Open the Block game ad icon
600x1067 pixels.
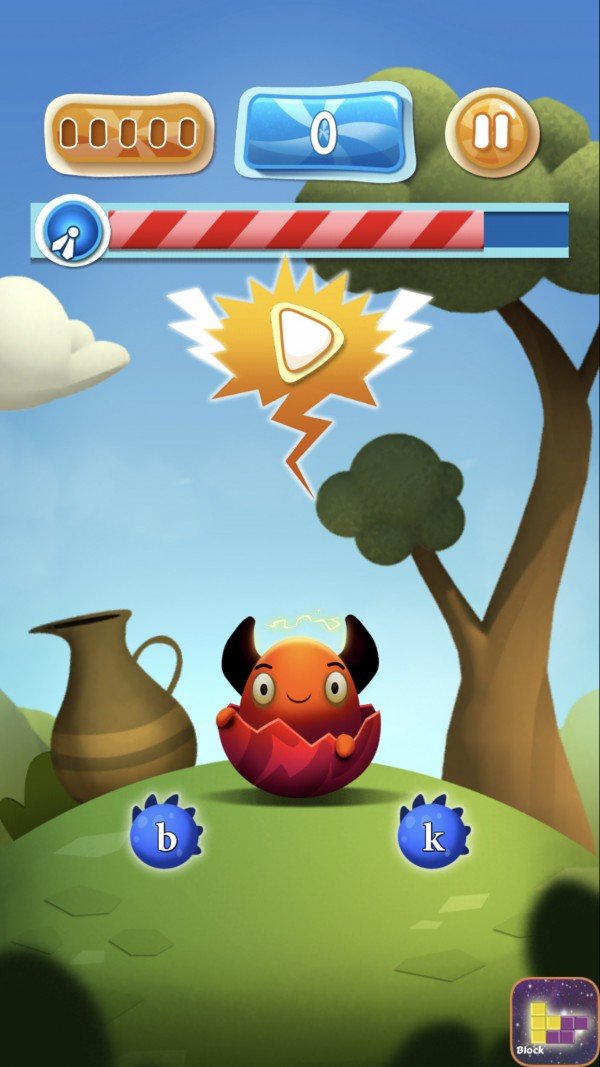554,1021
